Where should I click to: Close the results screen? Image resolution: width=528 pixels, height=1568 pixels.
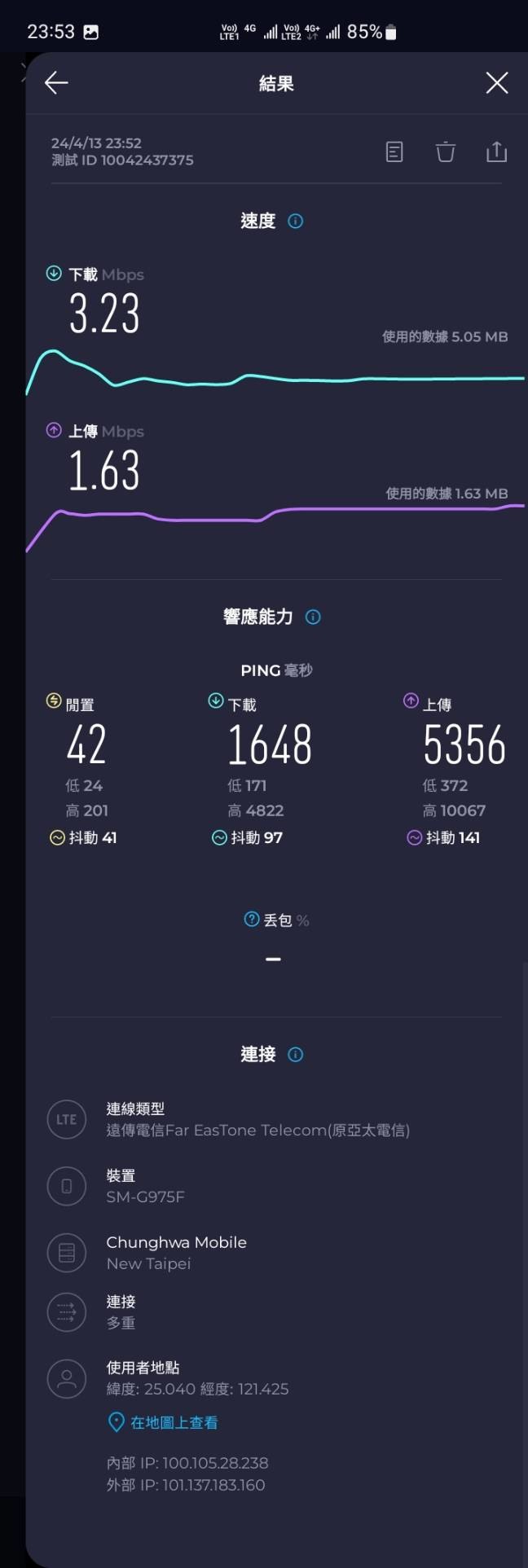(496, 82)
